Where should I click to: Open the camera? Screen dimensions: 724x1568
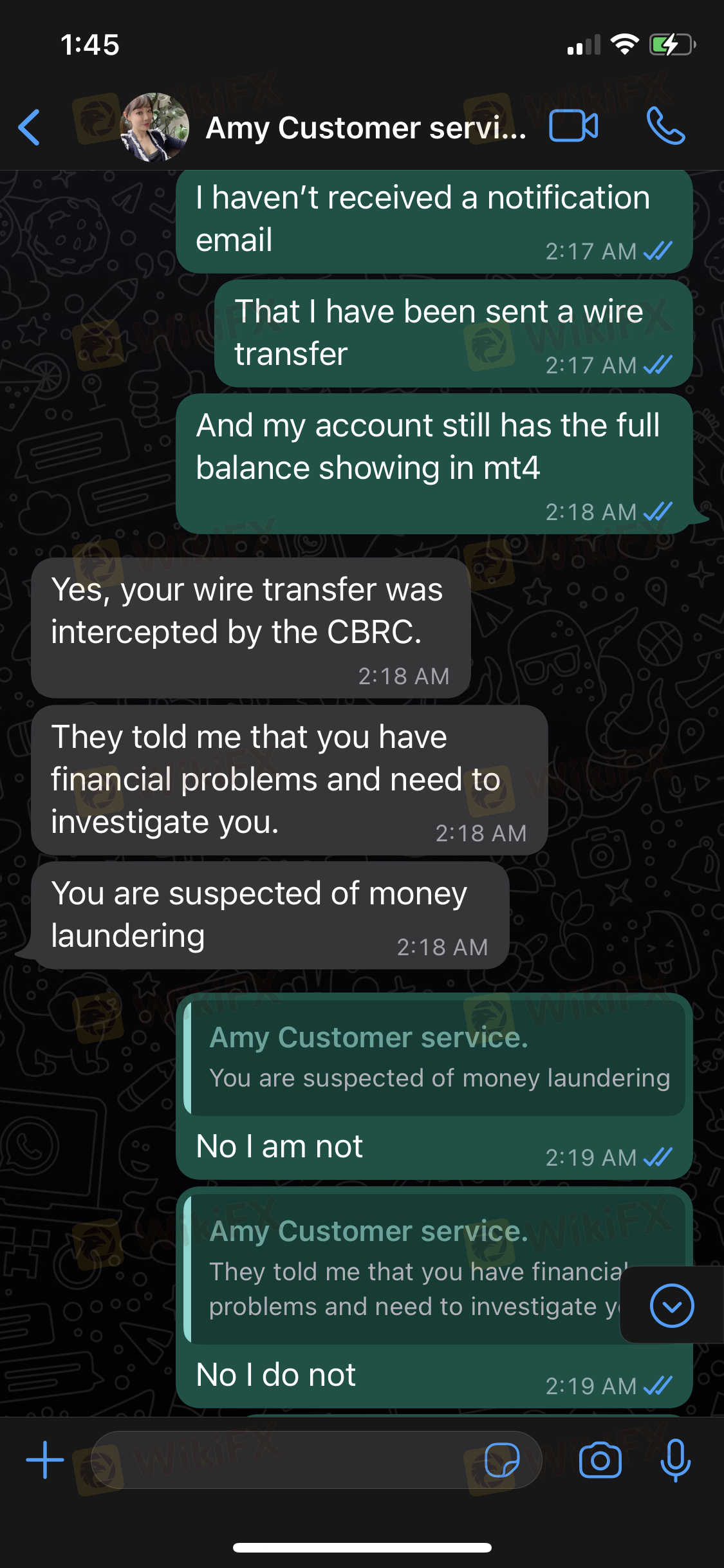600,1460
